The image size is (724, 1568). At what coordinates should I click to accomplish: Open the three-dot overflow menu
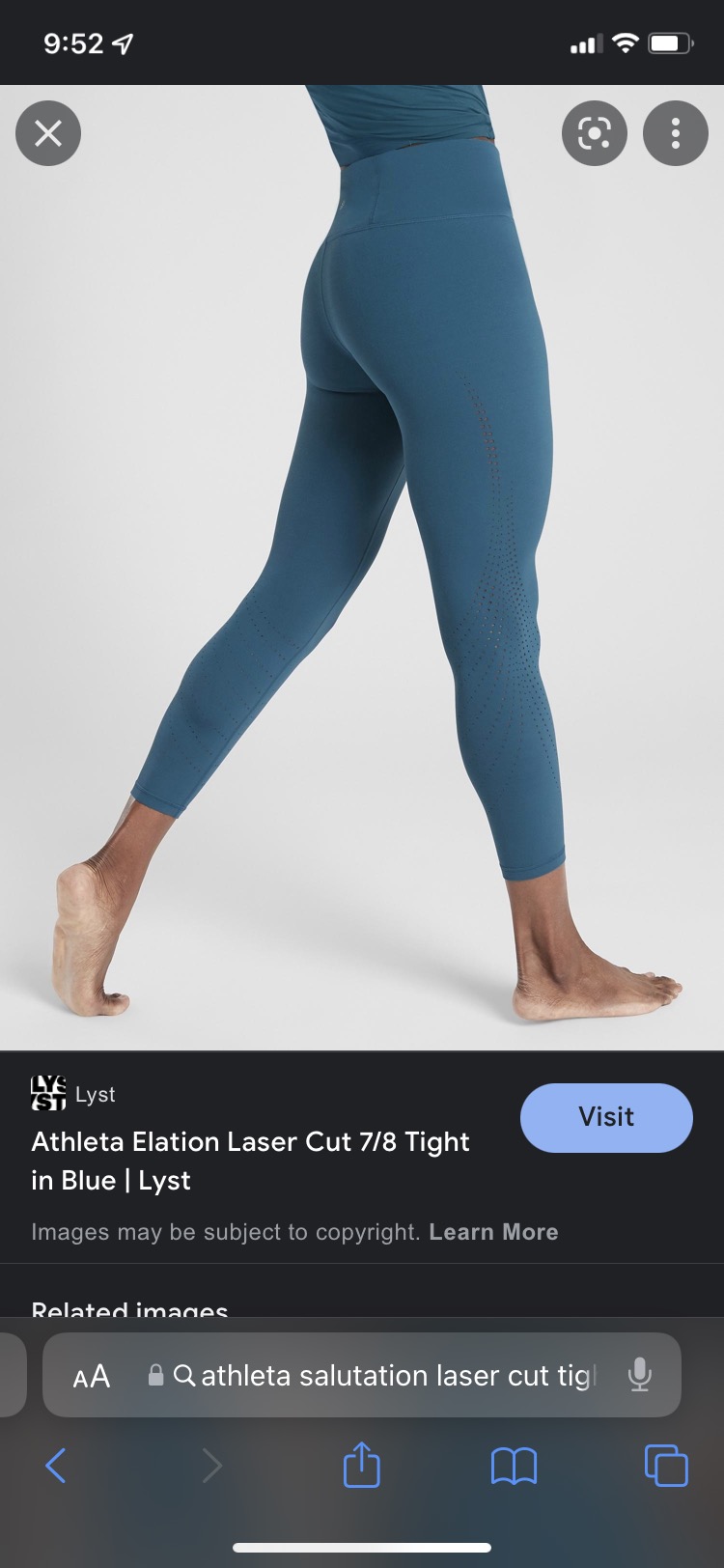click(x=676, y=133)
